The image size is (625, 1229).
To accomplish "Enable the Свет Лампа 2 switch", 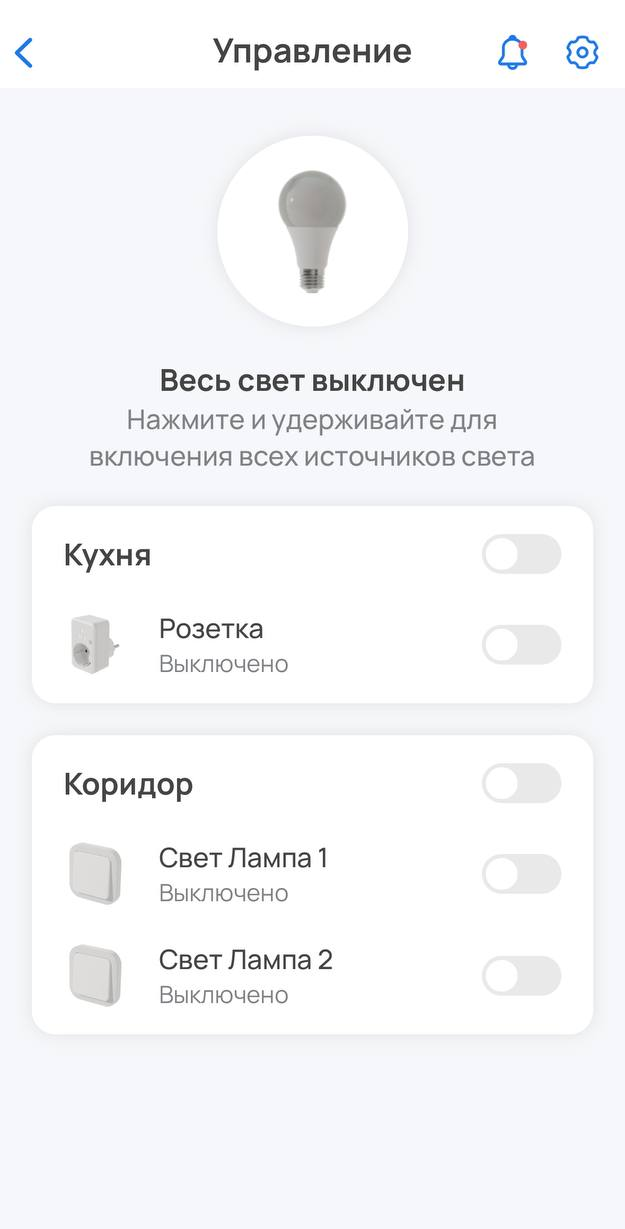I will [521, 976].
